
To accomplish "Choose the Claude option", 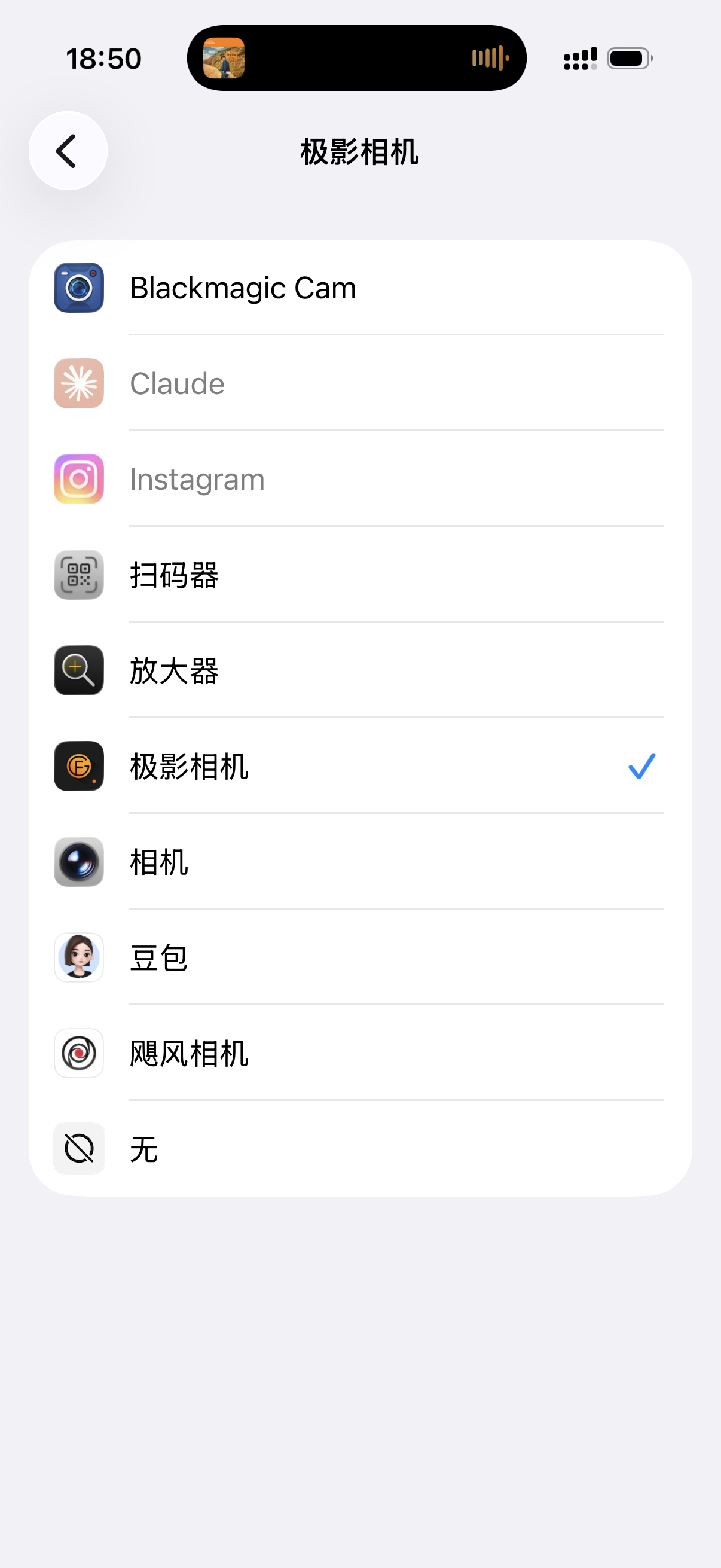I will 360,383.
